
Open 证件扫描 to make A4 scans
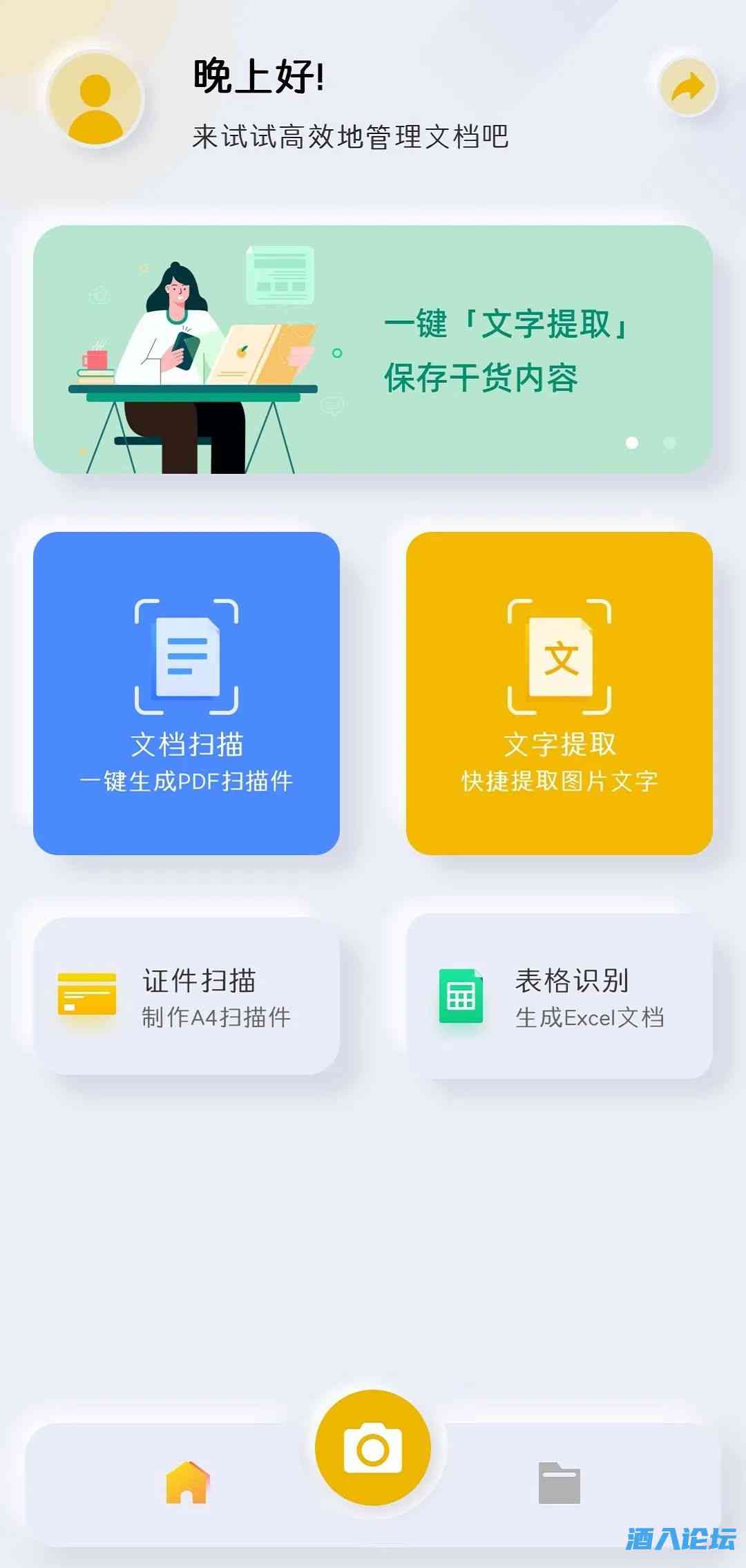coord(186,995)
